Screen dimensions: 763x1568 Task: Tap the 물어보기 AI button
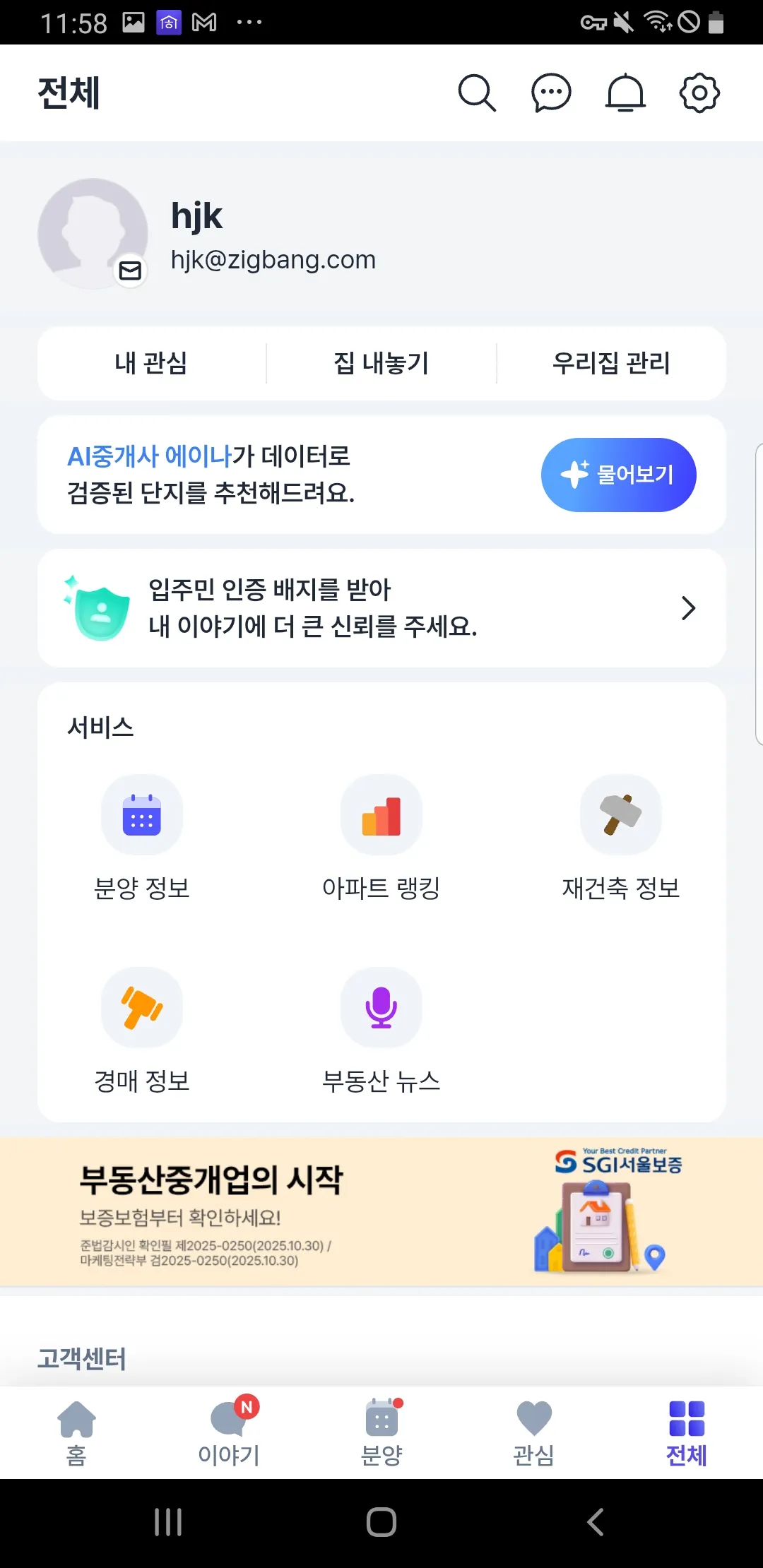pos(618,475)
